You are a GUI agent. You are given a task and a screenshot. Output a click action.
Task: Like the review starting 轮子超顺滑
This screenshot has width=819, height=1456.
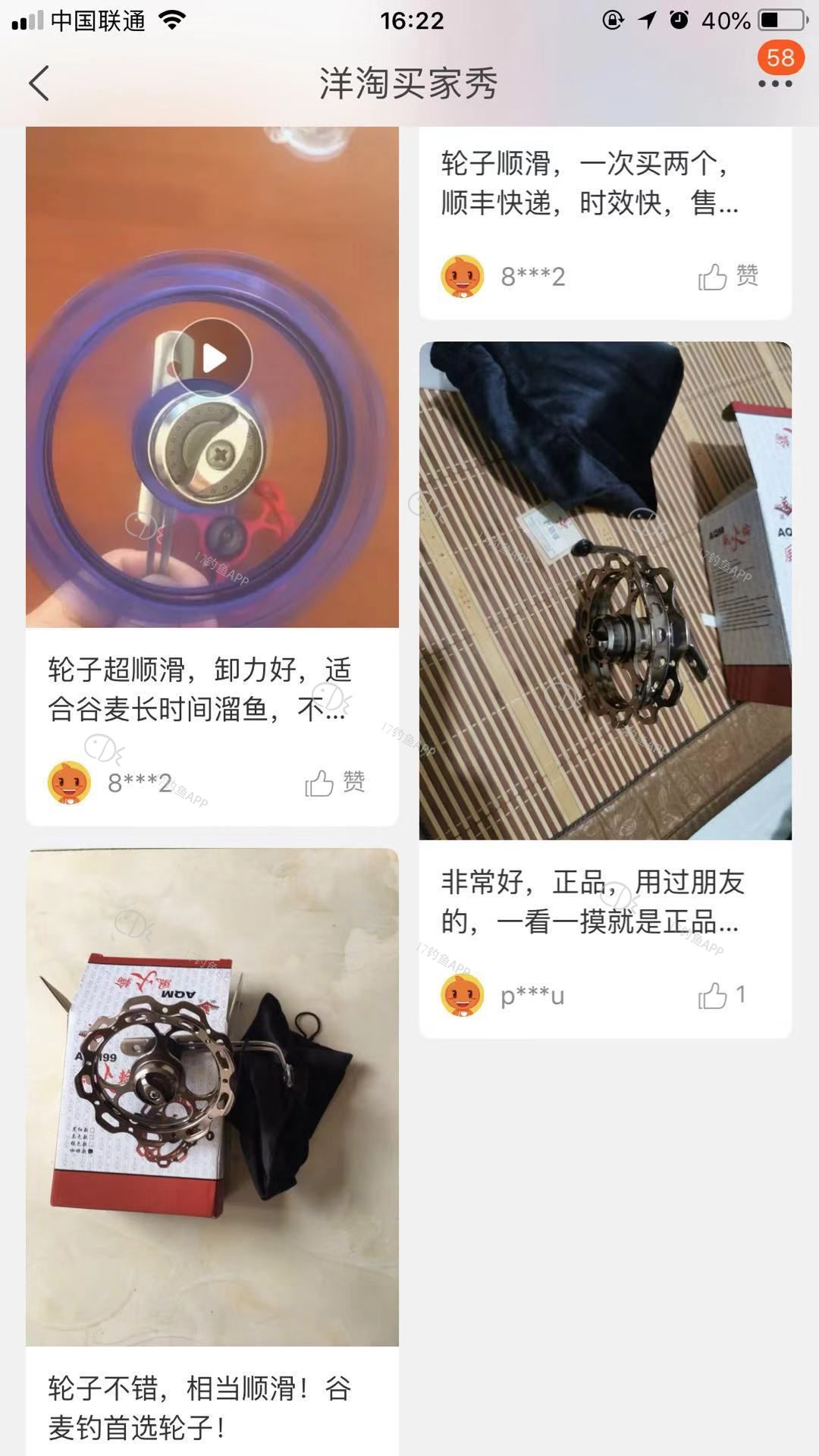(x=334, y=783)
